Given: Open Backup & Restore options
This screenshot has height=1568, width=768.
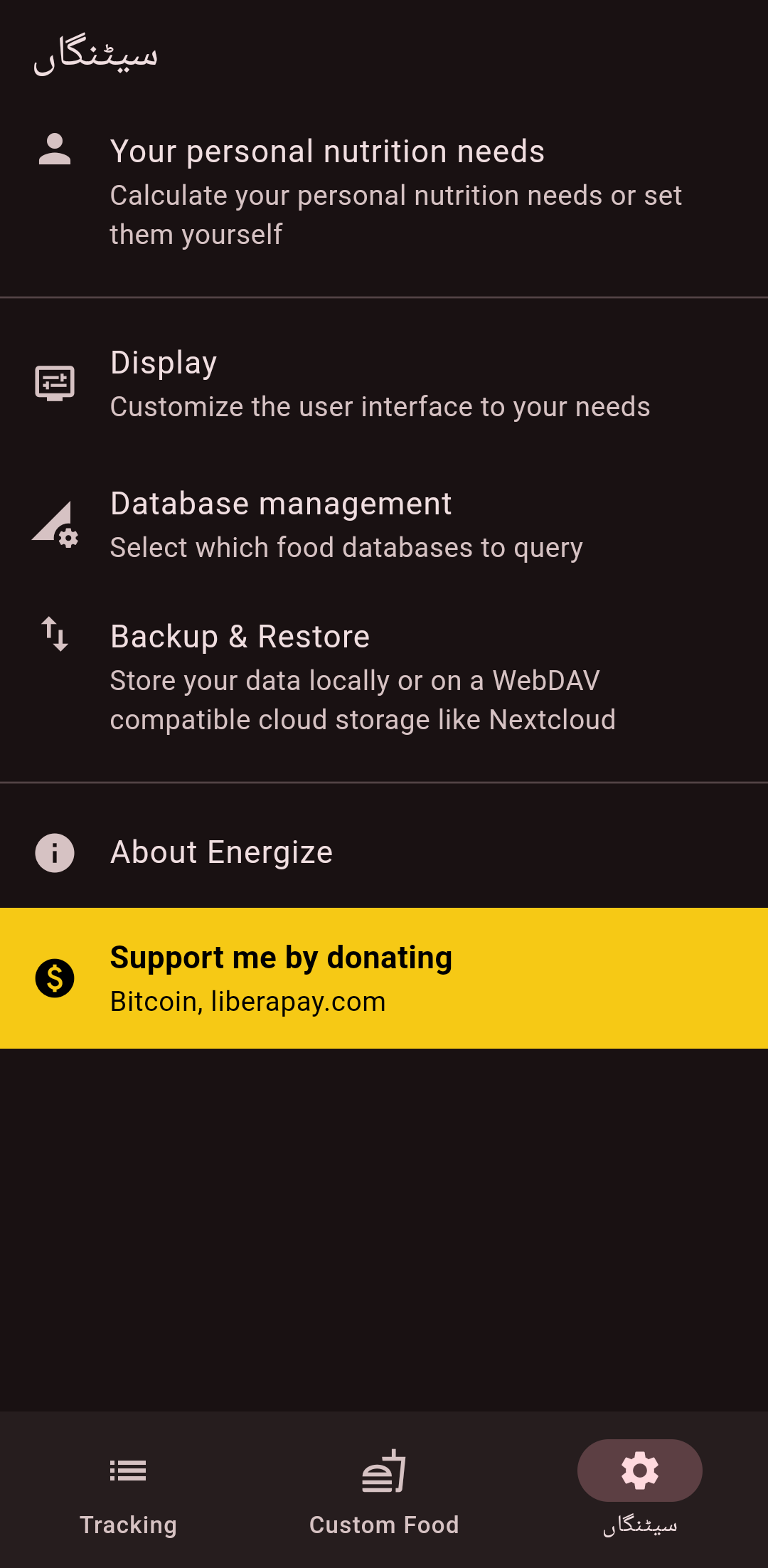Looking at the screenshot, I should click(384, 677).
